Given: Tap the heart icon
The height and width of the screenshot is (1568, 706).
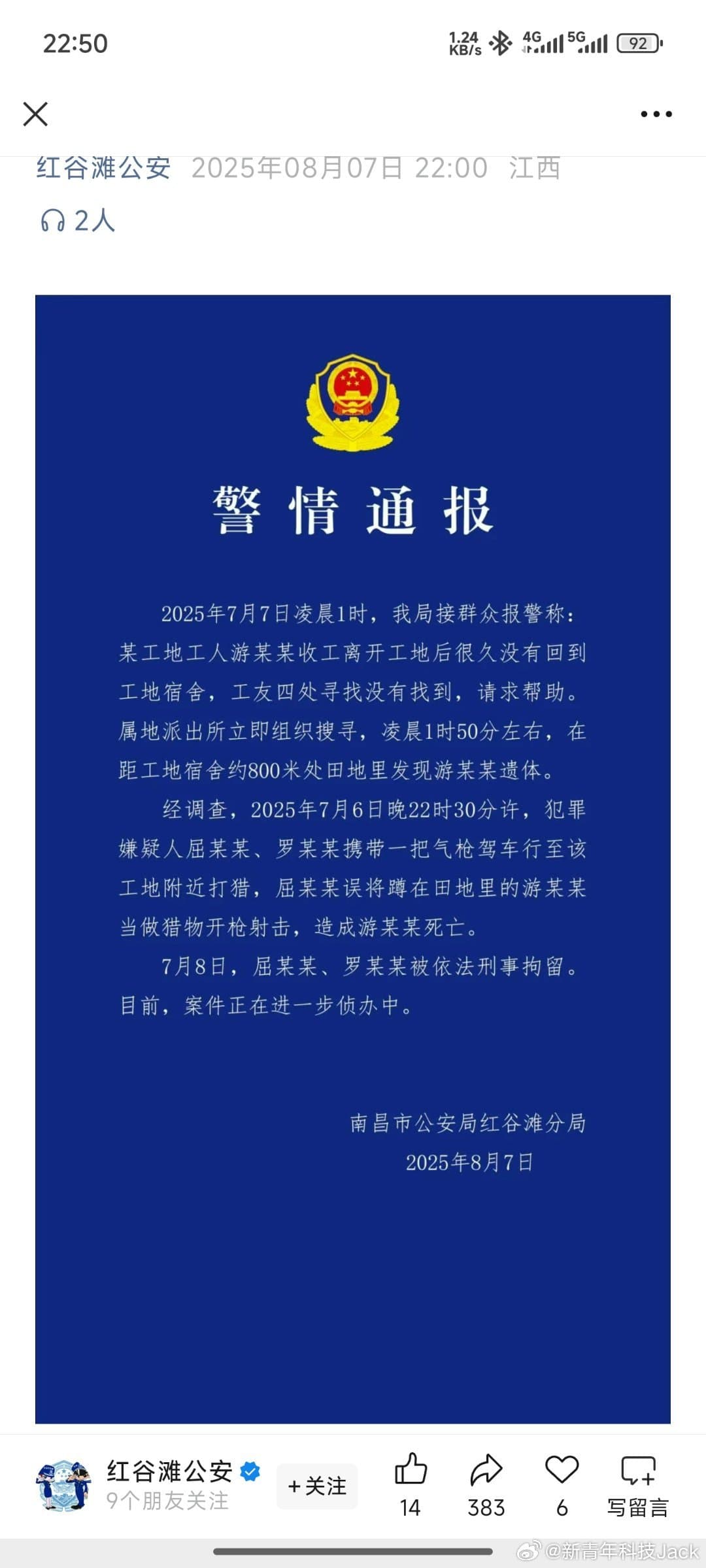Looking at the screenshot, I should click(x=562, y=1470).
